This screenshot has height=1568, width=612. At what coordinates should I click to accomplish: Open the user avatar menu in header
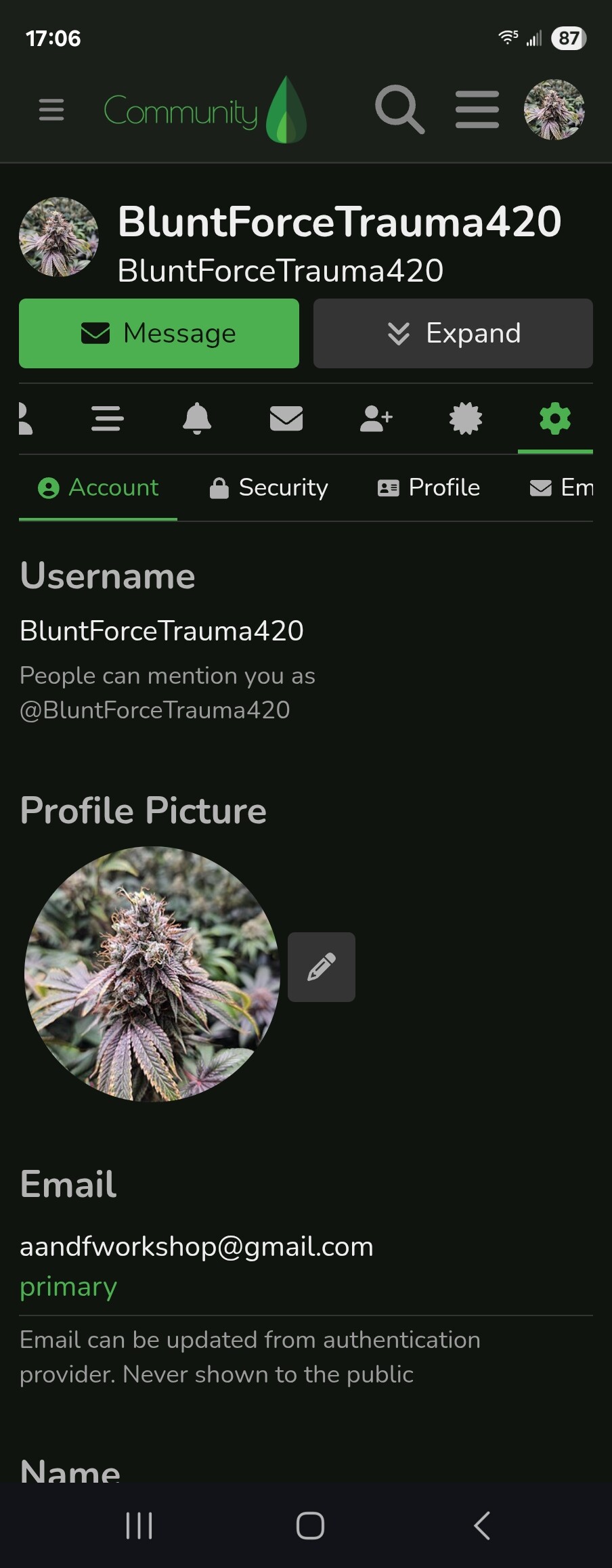coord(554,110)
